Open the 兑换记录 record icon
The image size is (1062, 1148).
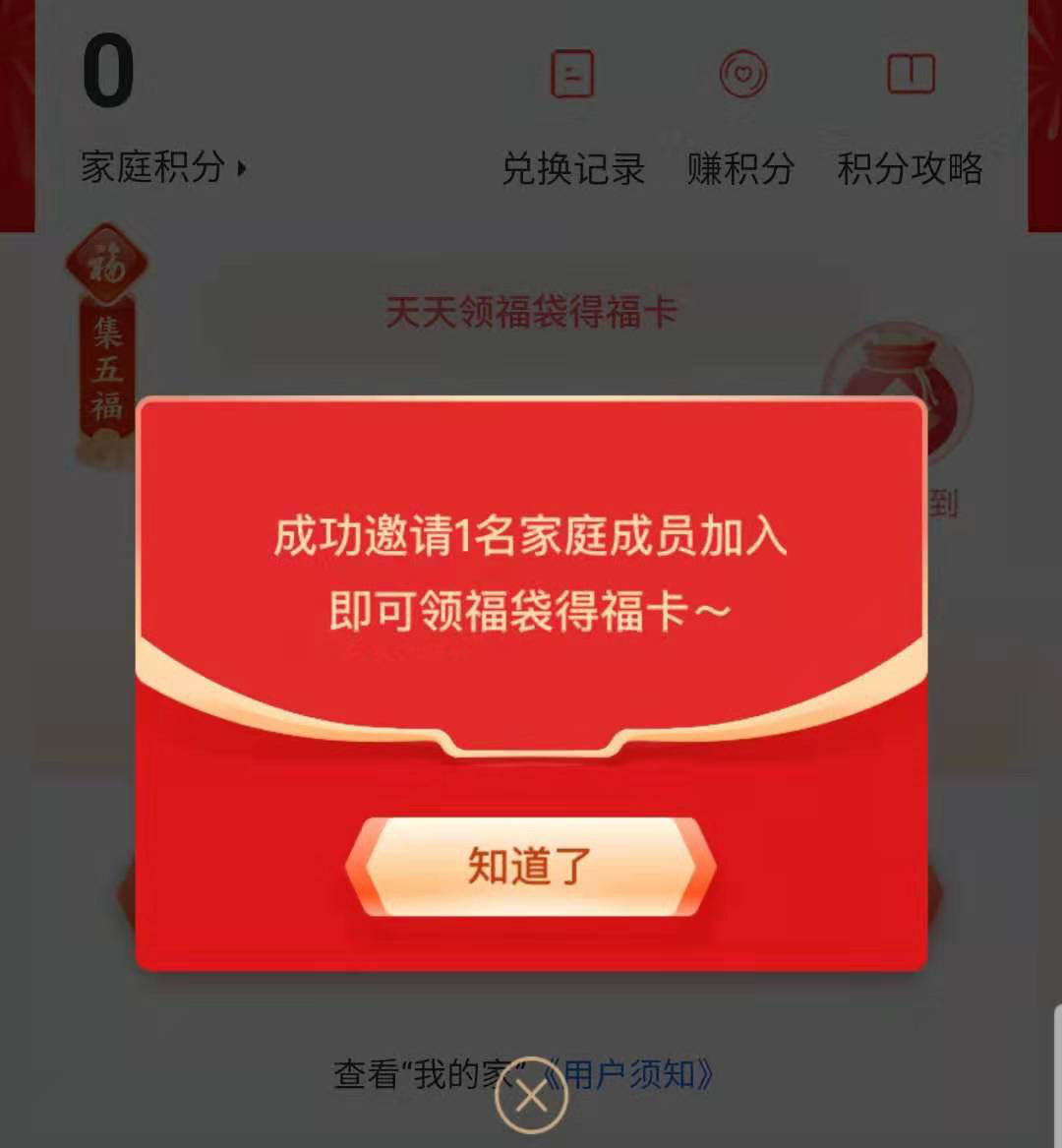[573, 73]
